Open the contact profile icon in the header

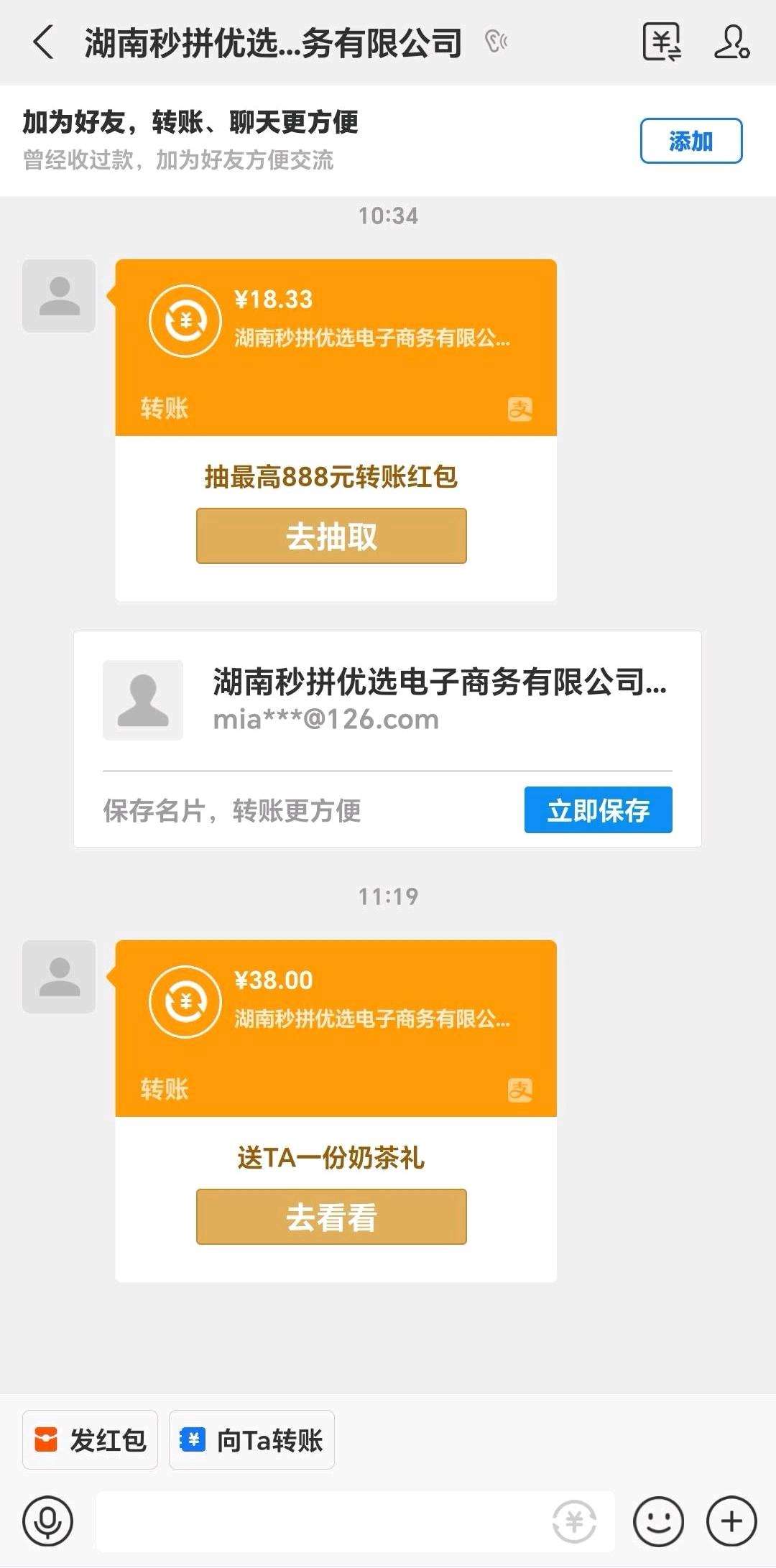pos(732,42)
